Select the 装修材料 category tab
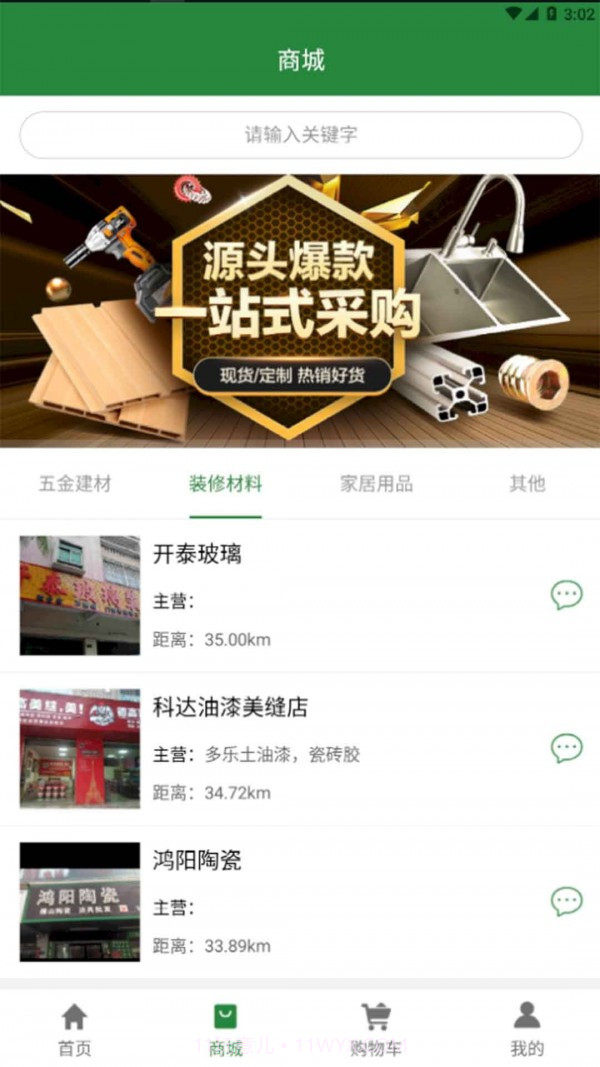Viewport: 600px width, 1067px height. (225, 484)
